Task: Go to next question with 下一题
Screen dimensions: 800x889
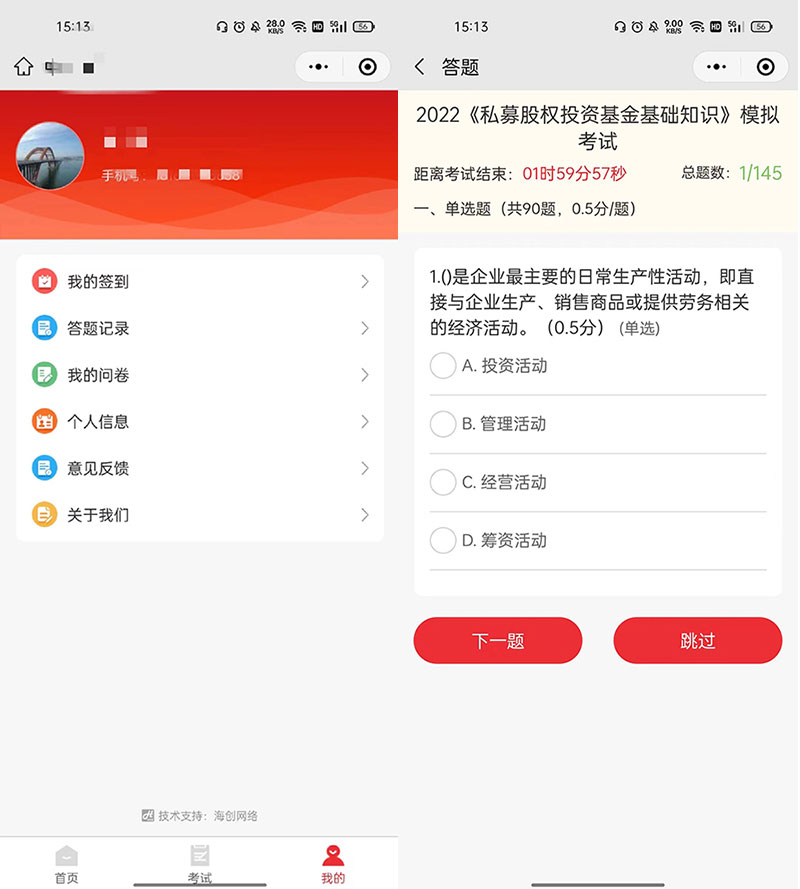Action: pyautogui.click(x=498, y=641)
